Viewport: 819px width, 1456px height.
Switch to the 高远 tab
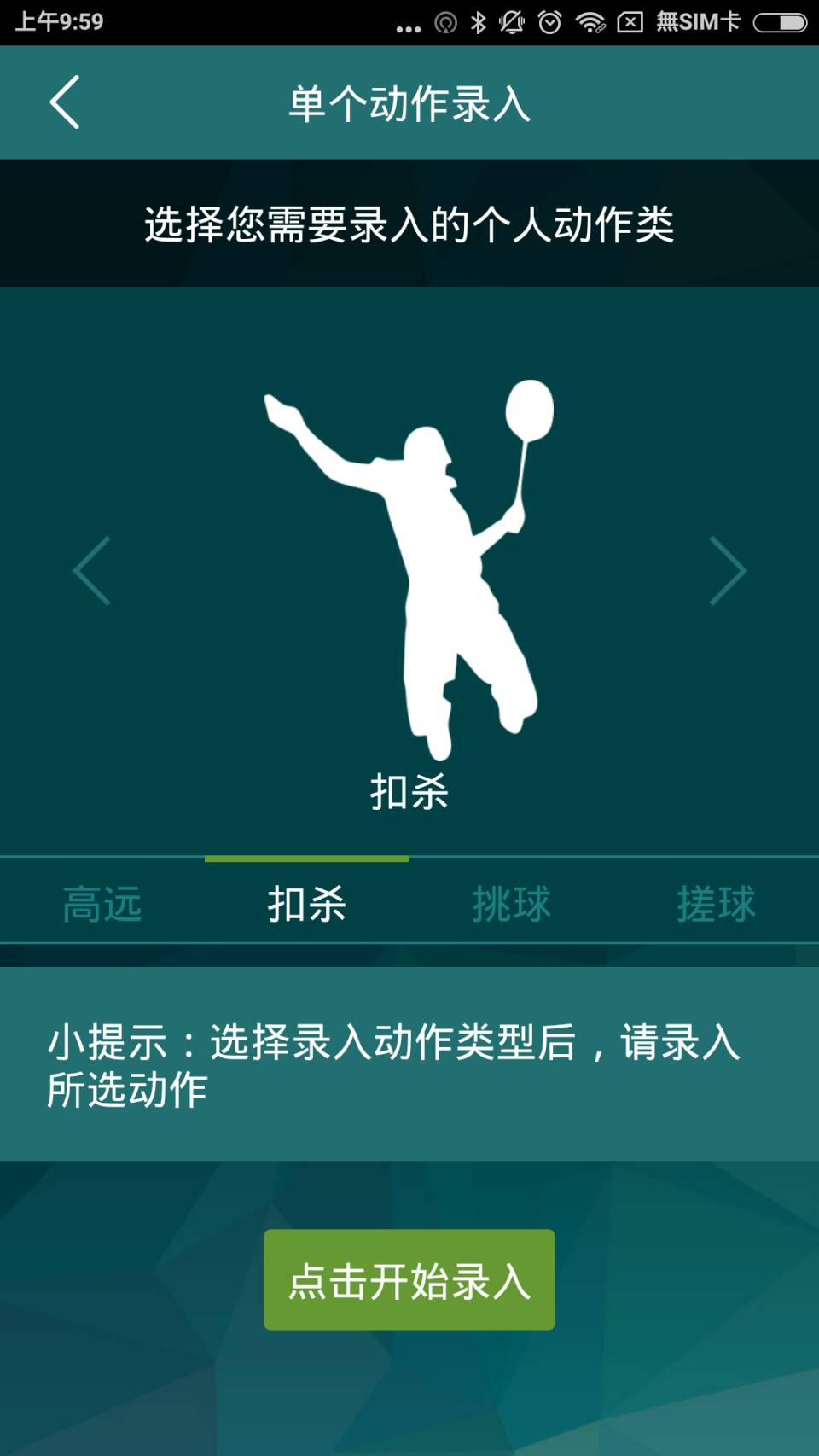pyautogui.click(x=102, y=903)
